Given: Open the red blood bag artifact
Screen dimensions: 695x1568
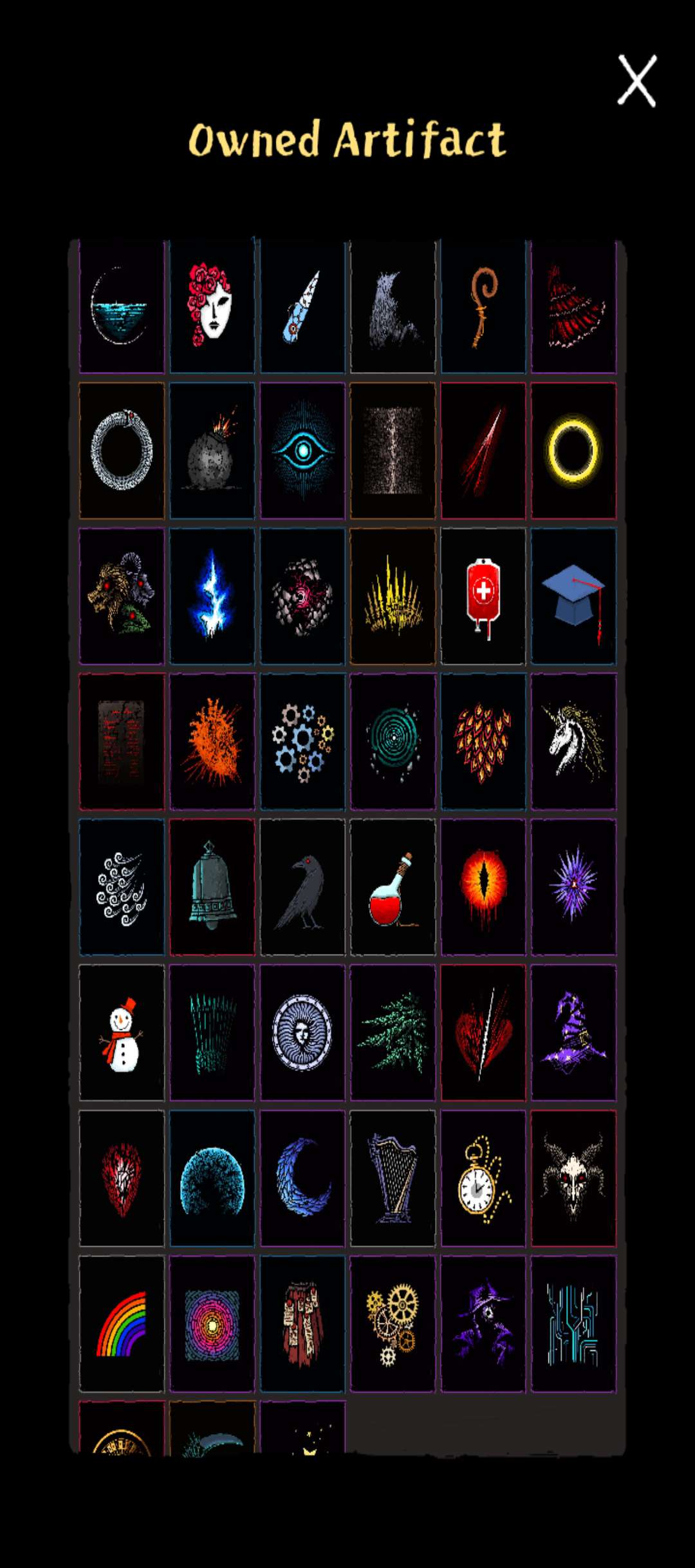Looking at the screenshot, I should point(483,597).
